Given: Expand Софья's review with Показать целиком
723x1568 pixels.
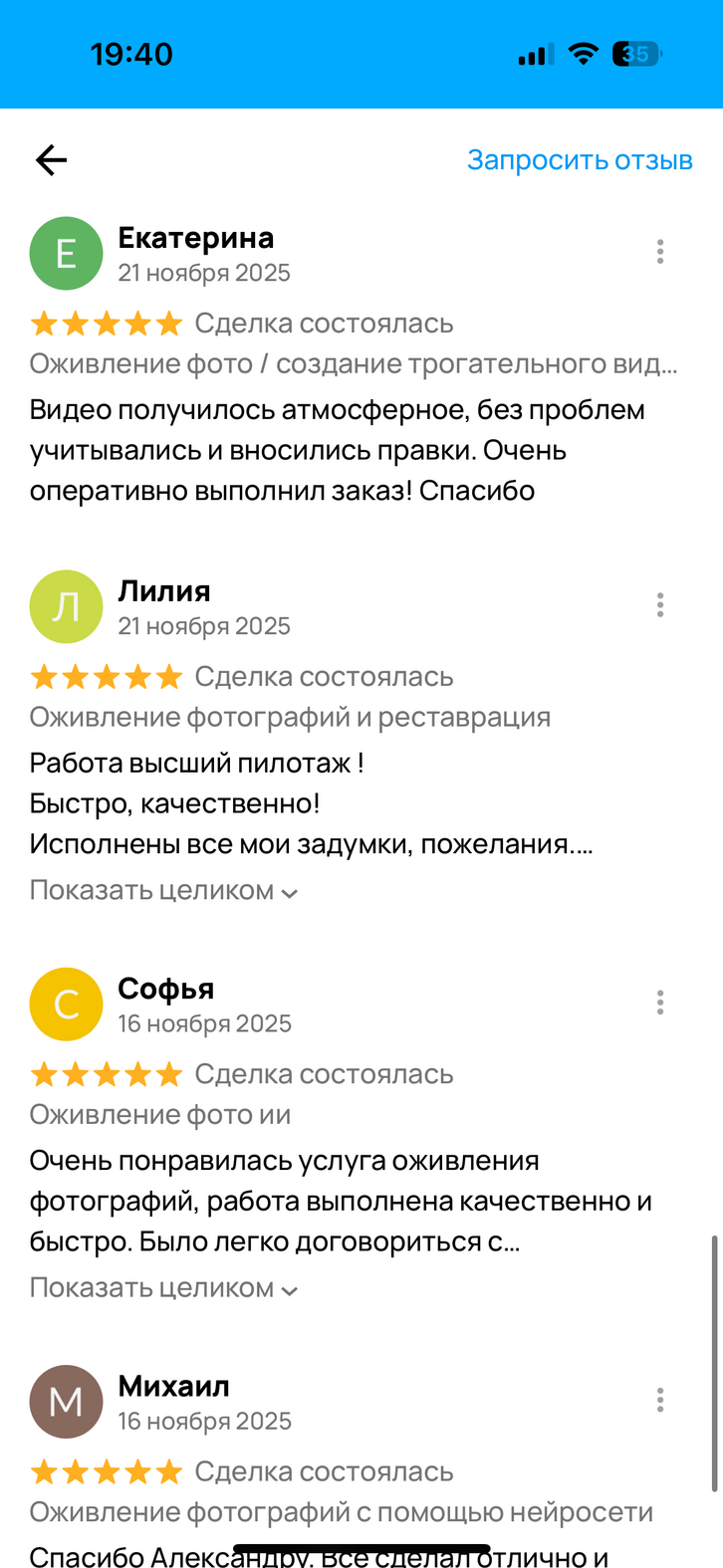Looking at the screenshot, I should 163,1287.
